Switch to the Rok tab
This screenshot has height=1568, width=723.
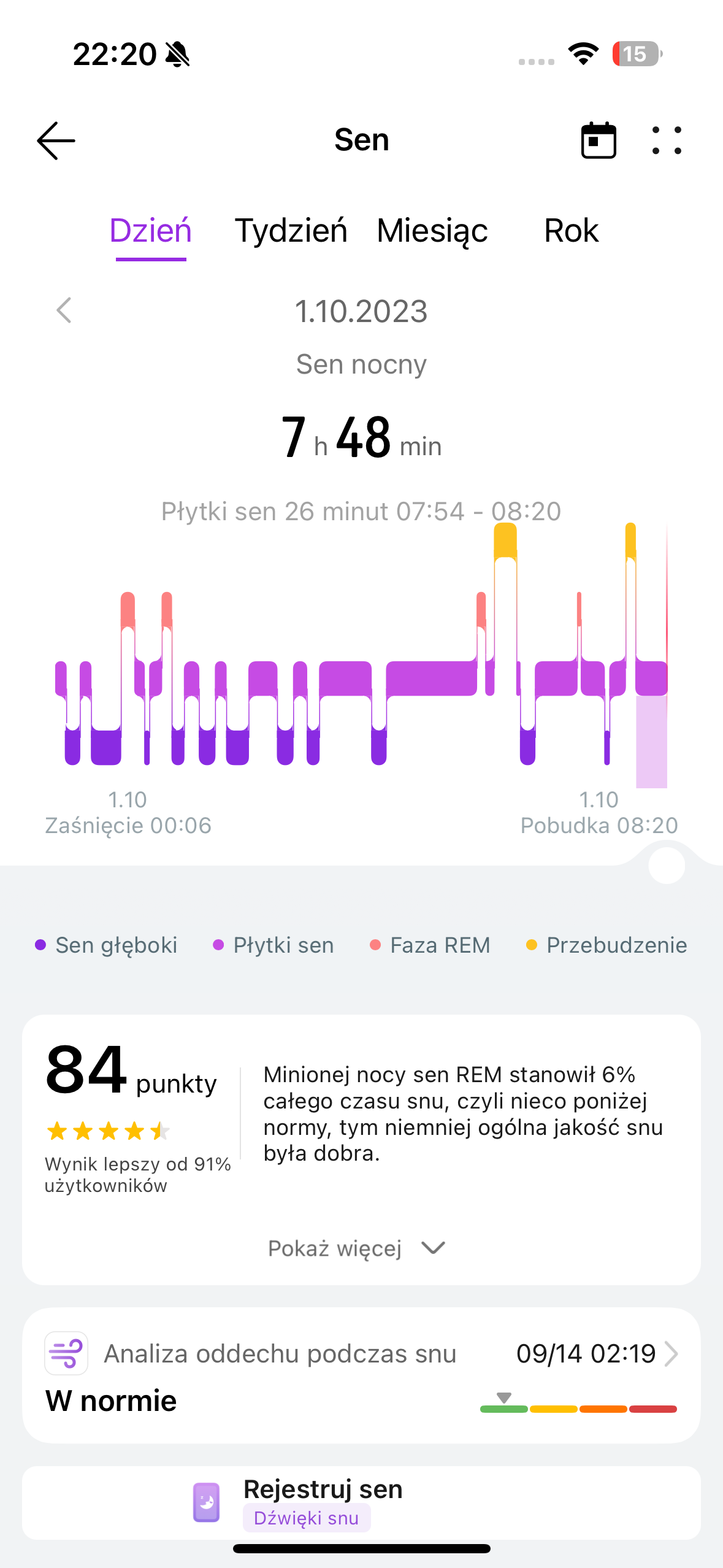(x=571, y=231)
